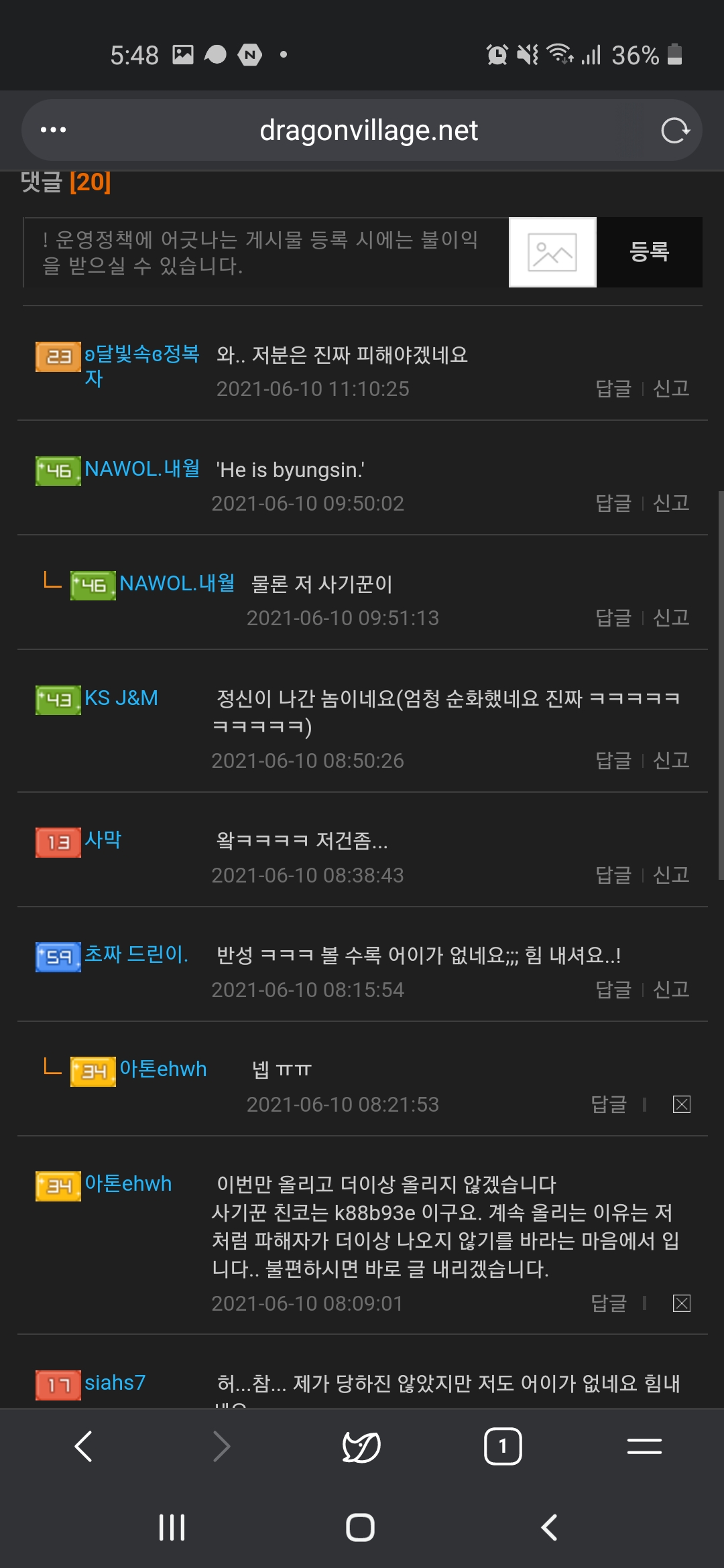Report the 'He is byungsin.' comment

point(671,503)
